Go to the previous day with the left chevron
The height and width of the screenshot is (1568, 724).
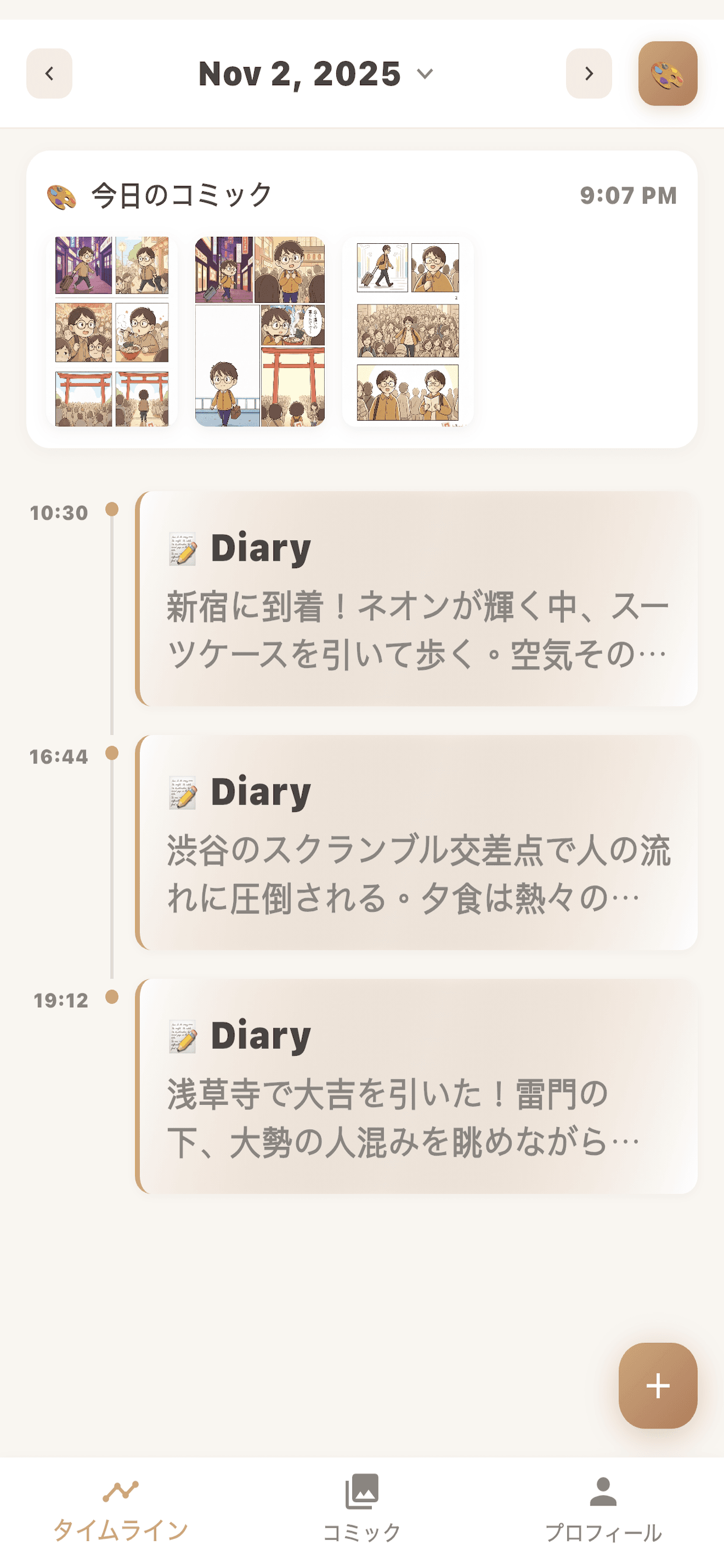pyautogui.click(x=48, y=73)
